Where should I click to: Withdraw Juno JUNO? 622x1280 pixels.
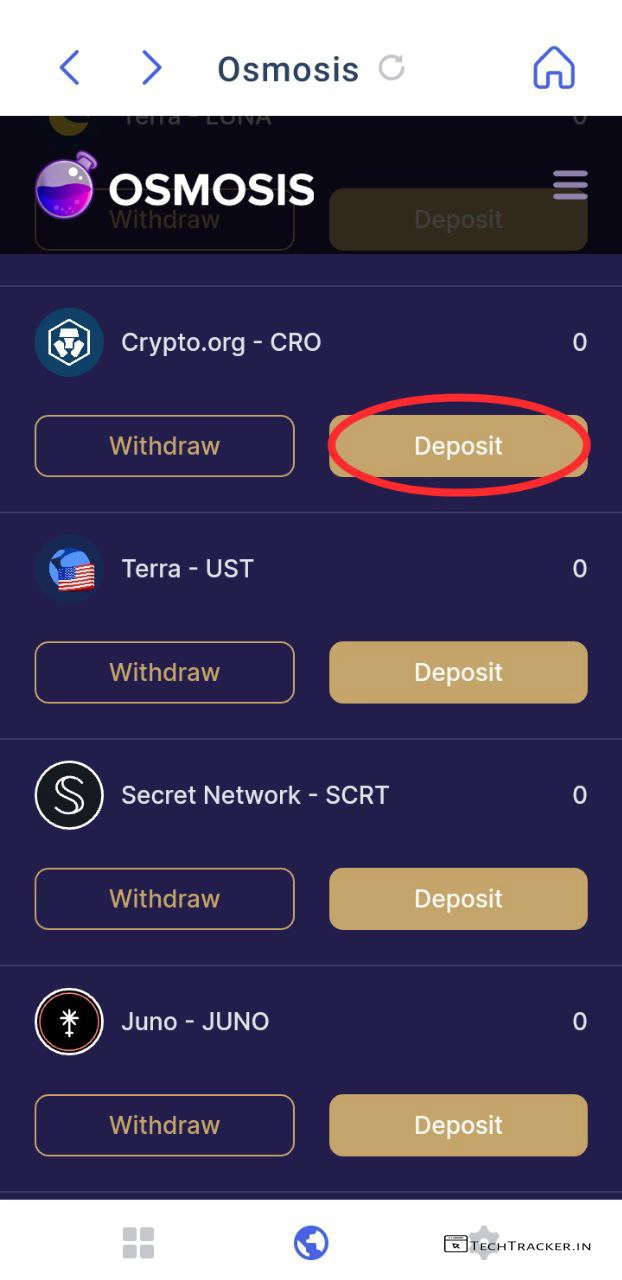(165, 1125)
